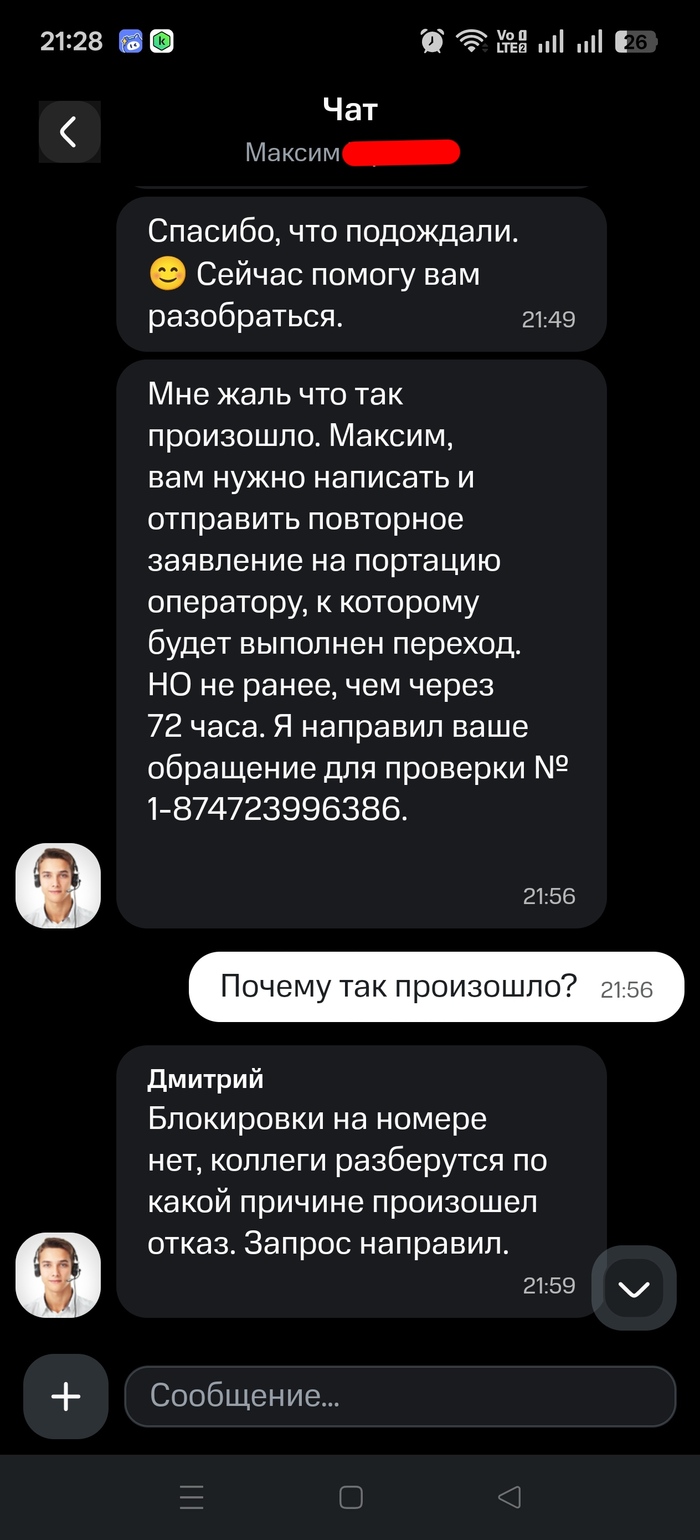700x1540 pixels.
Task: Tap the plus button to attach a file
Action: [x=66, y=1396]
